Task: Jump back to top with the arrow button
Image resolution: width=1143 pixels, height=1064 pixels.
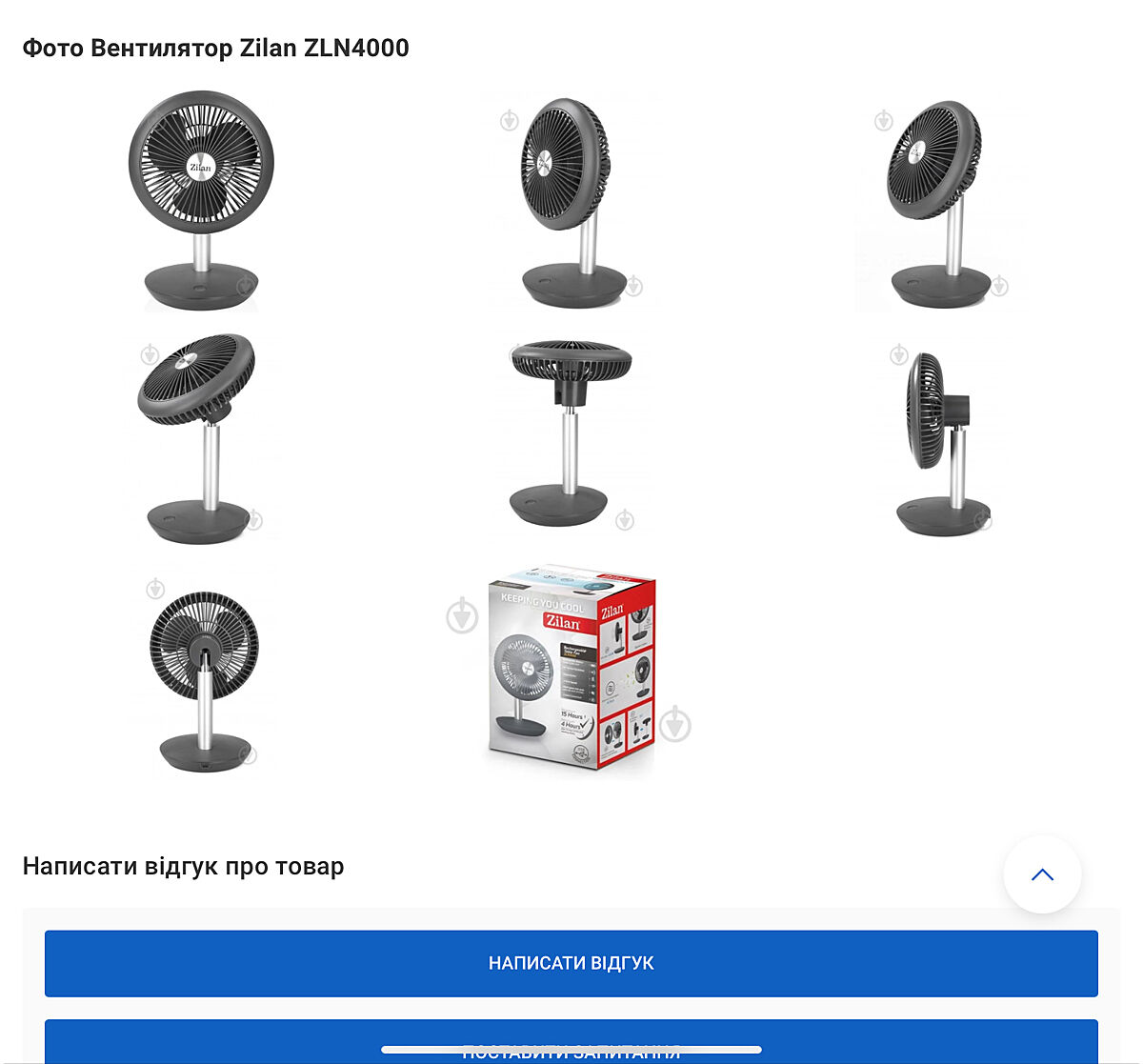Action: click(1042, 874)
